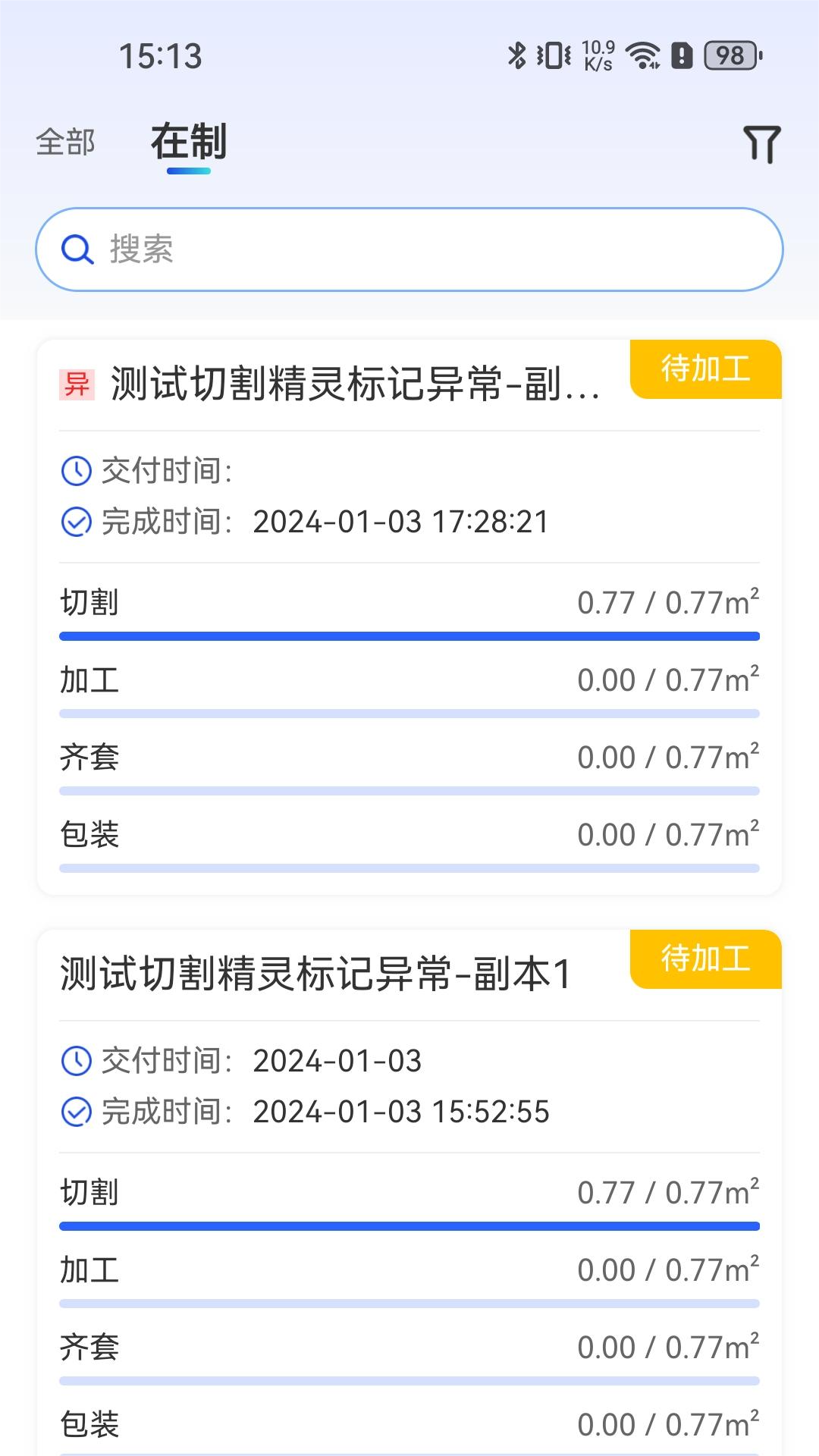Viewport: 819px width, 1456px height.
Task: Tap the checkmark icon beside 完成时间
Action: 75,522
